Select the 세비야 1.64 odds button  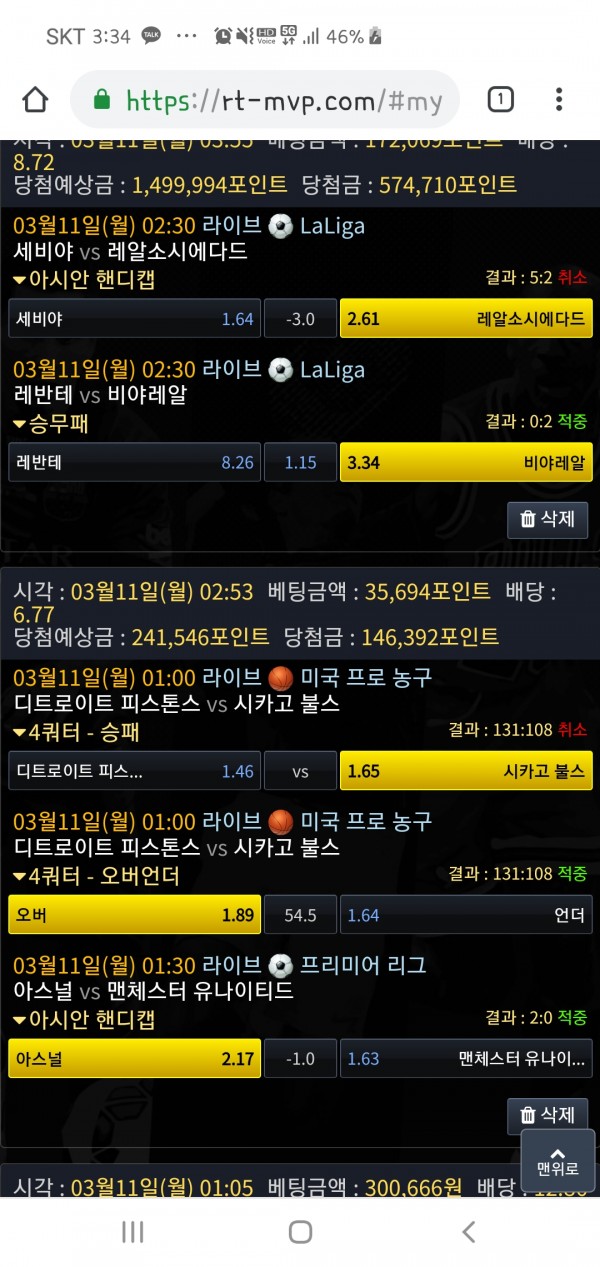(134, 319)
